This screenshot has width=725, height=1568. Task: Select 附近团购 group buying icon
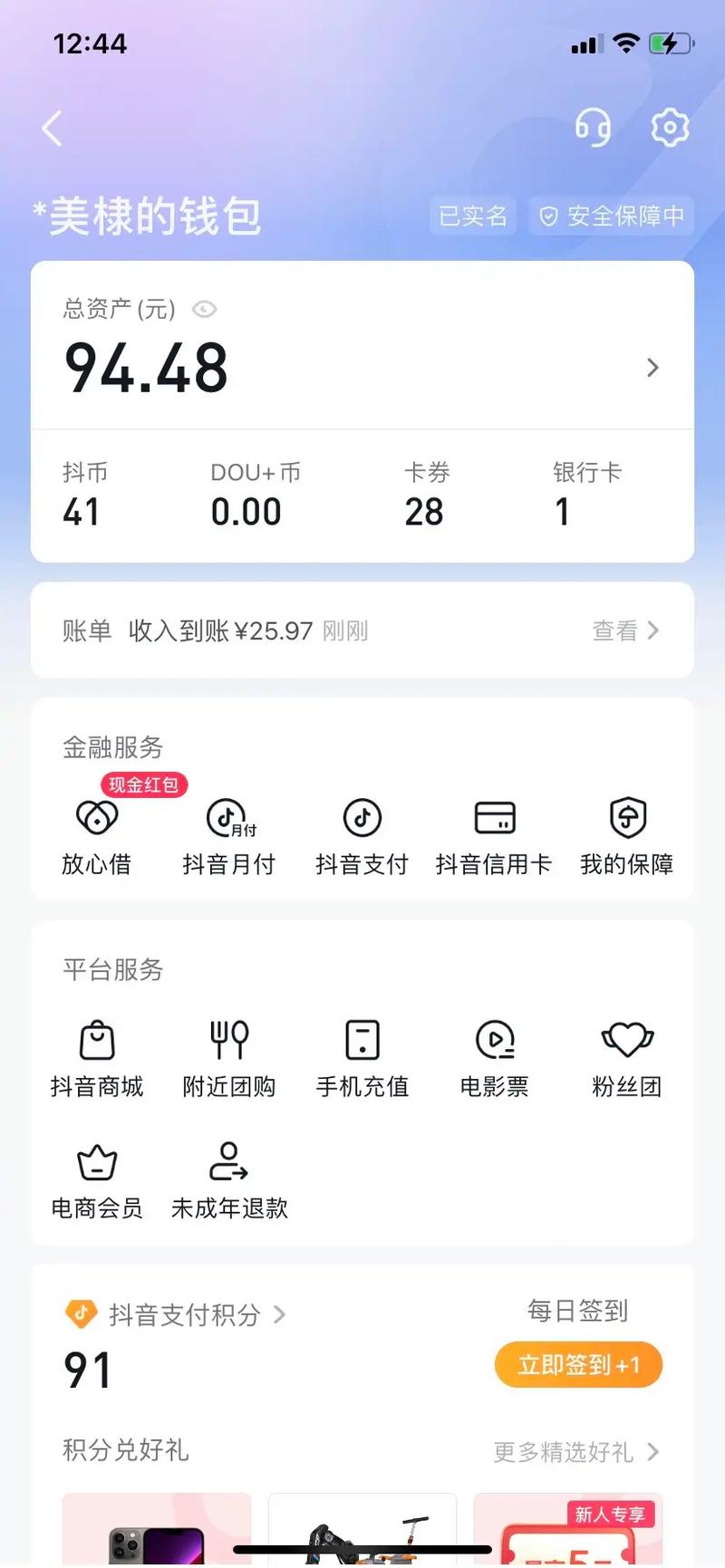[x=228, y=1040]
